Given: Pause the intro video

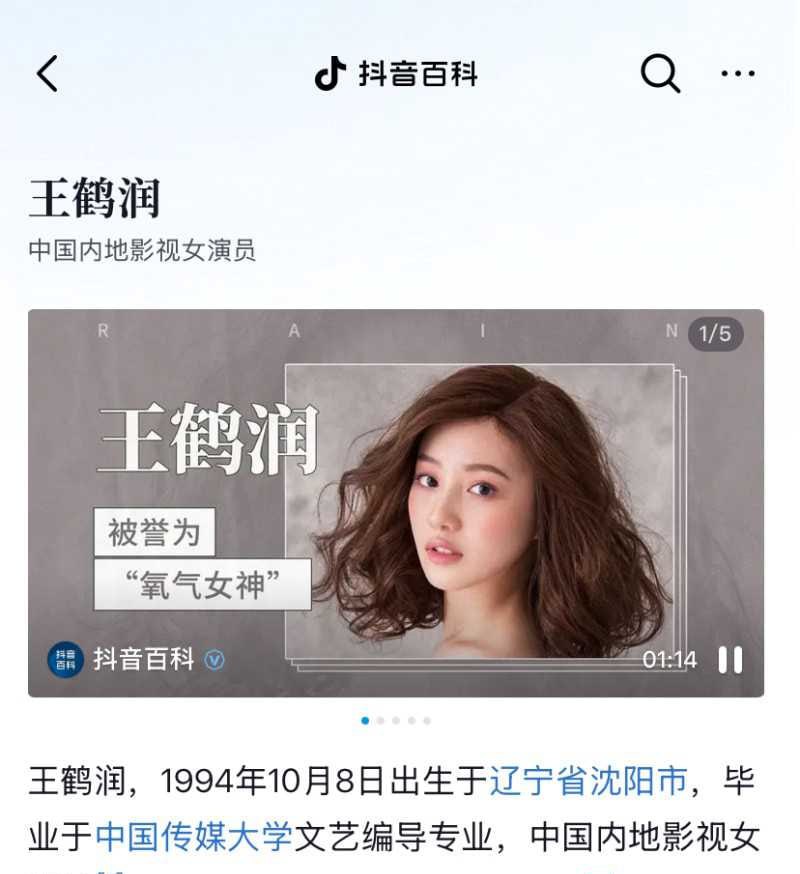Looking at the screenshot, I should tap(731, 660).
